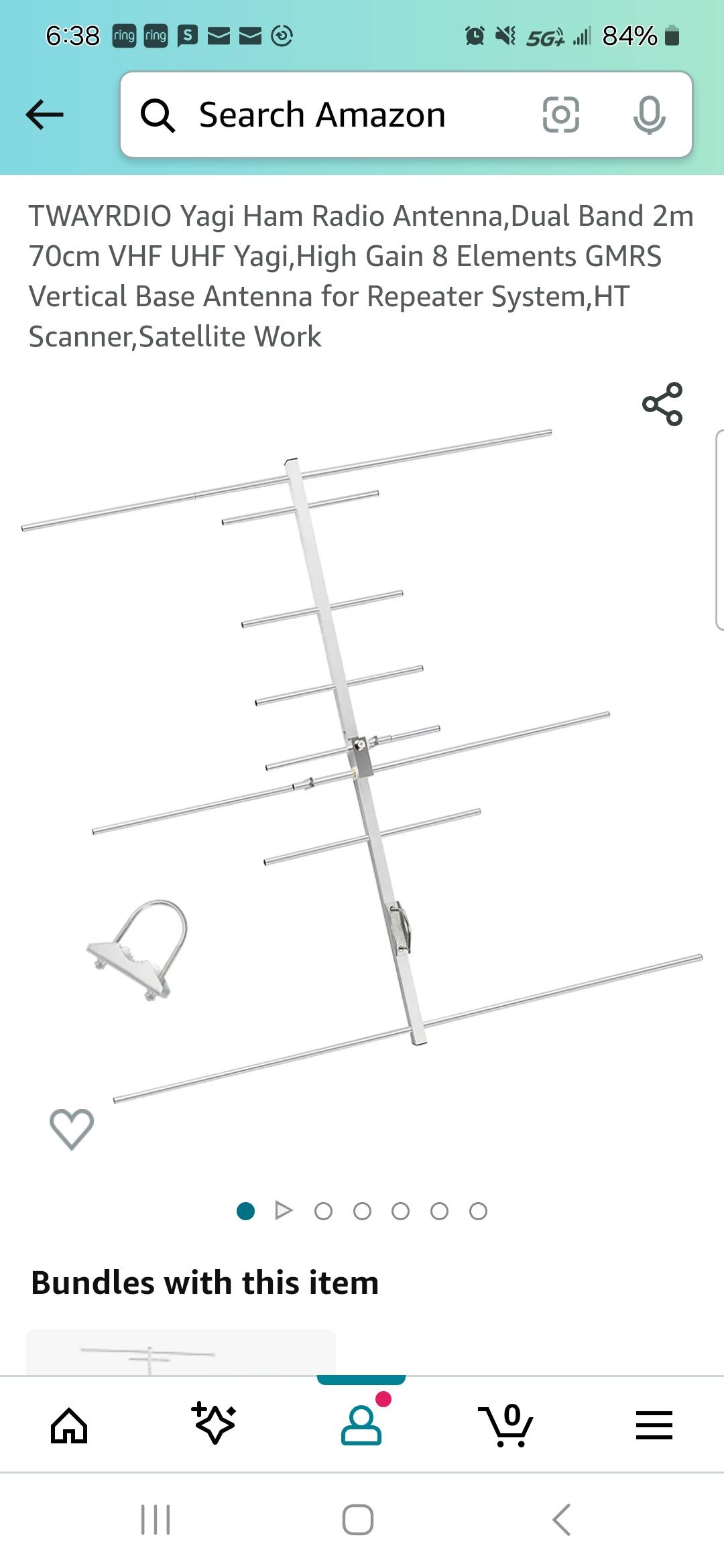Image resolution: width=724 pixels, height=1568 pixels.
Task: Add antenna to wish list heart
Action: 72,1128
